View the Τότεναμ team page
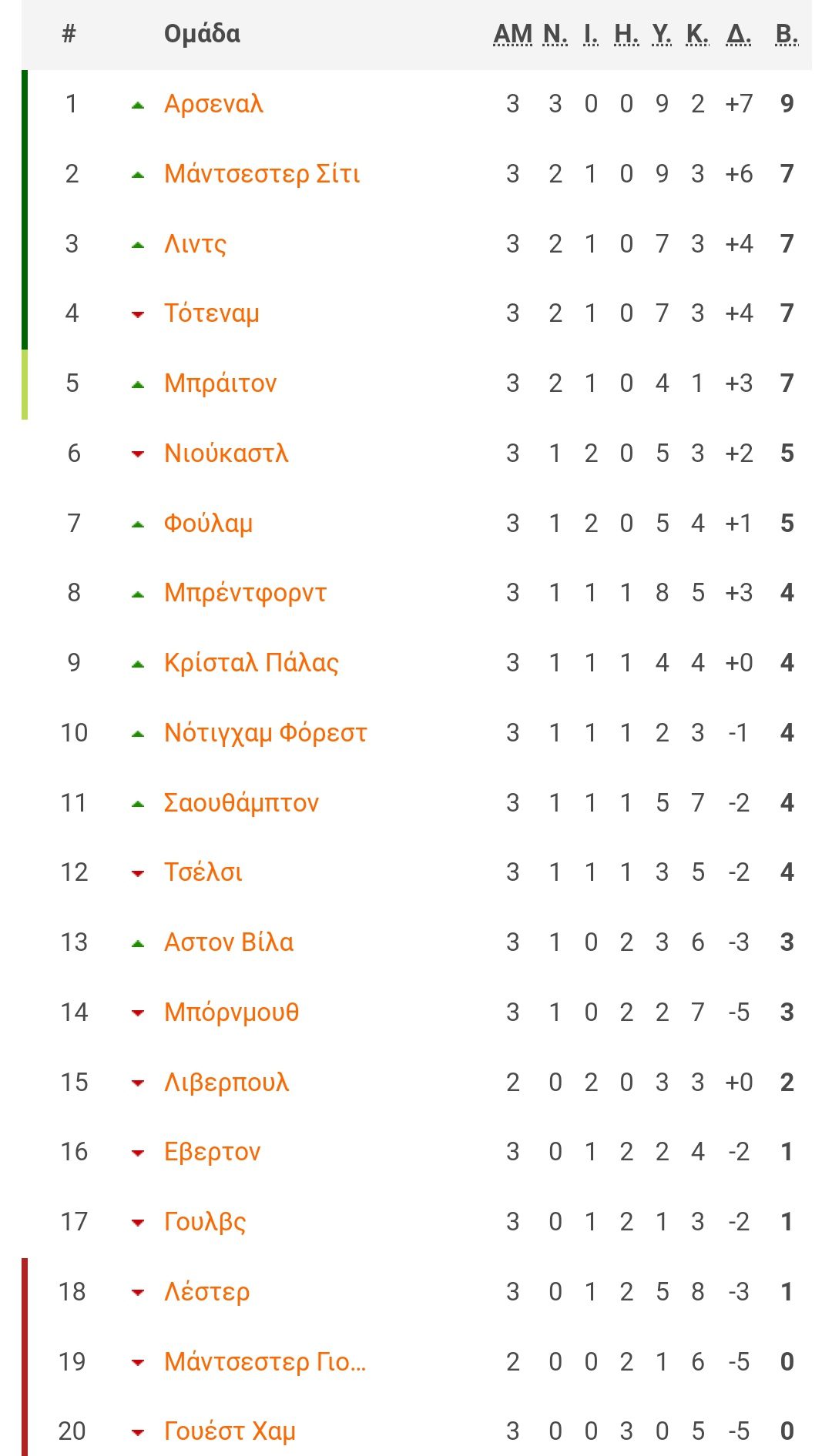832x1456 pixels. click(212, 313)
